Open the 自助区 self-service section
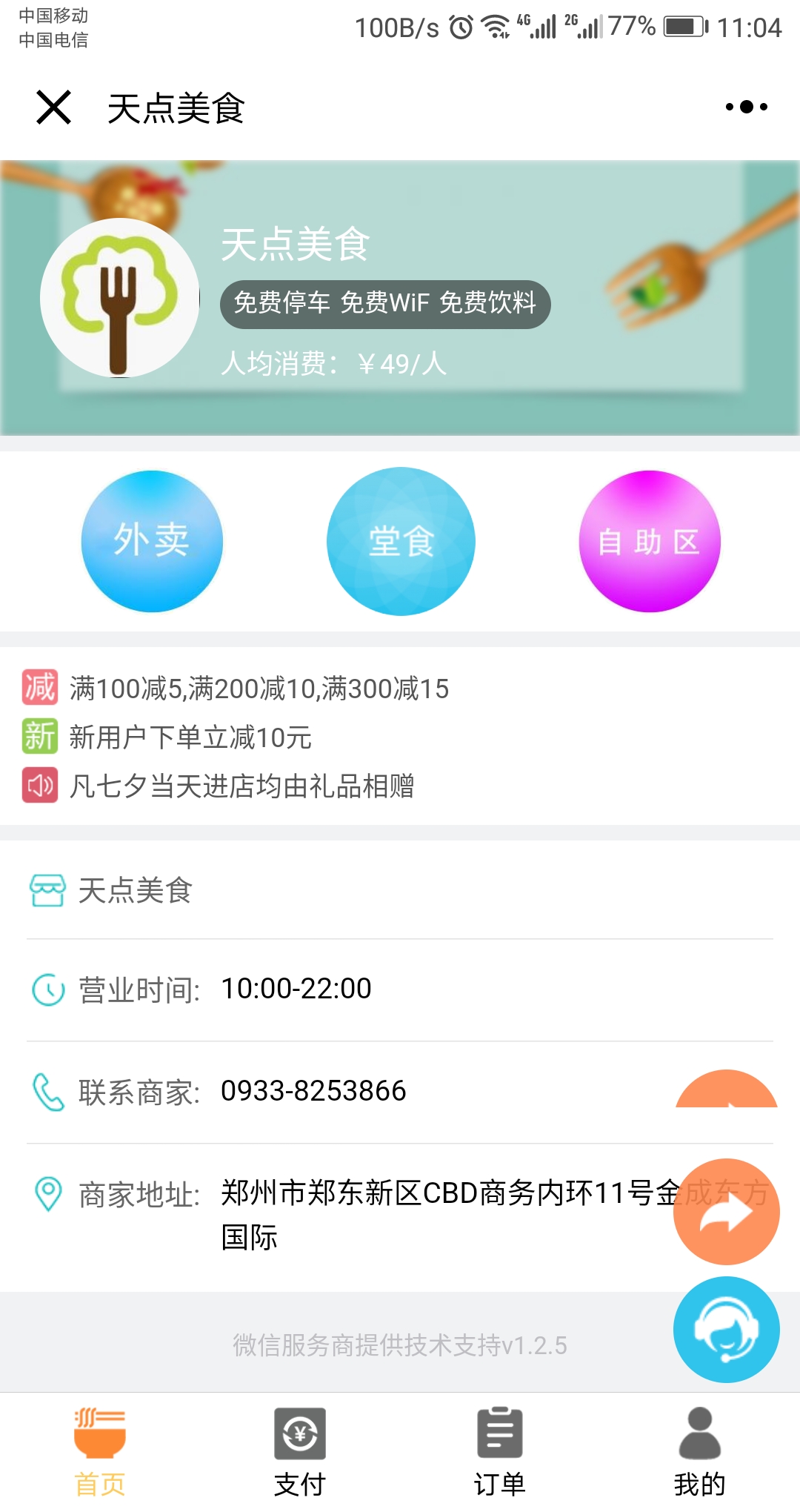The height and width of the screenshot is (1512, 800). click(x=650, y=541)
